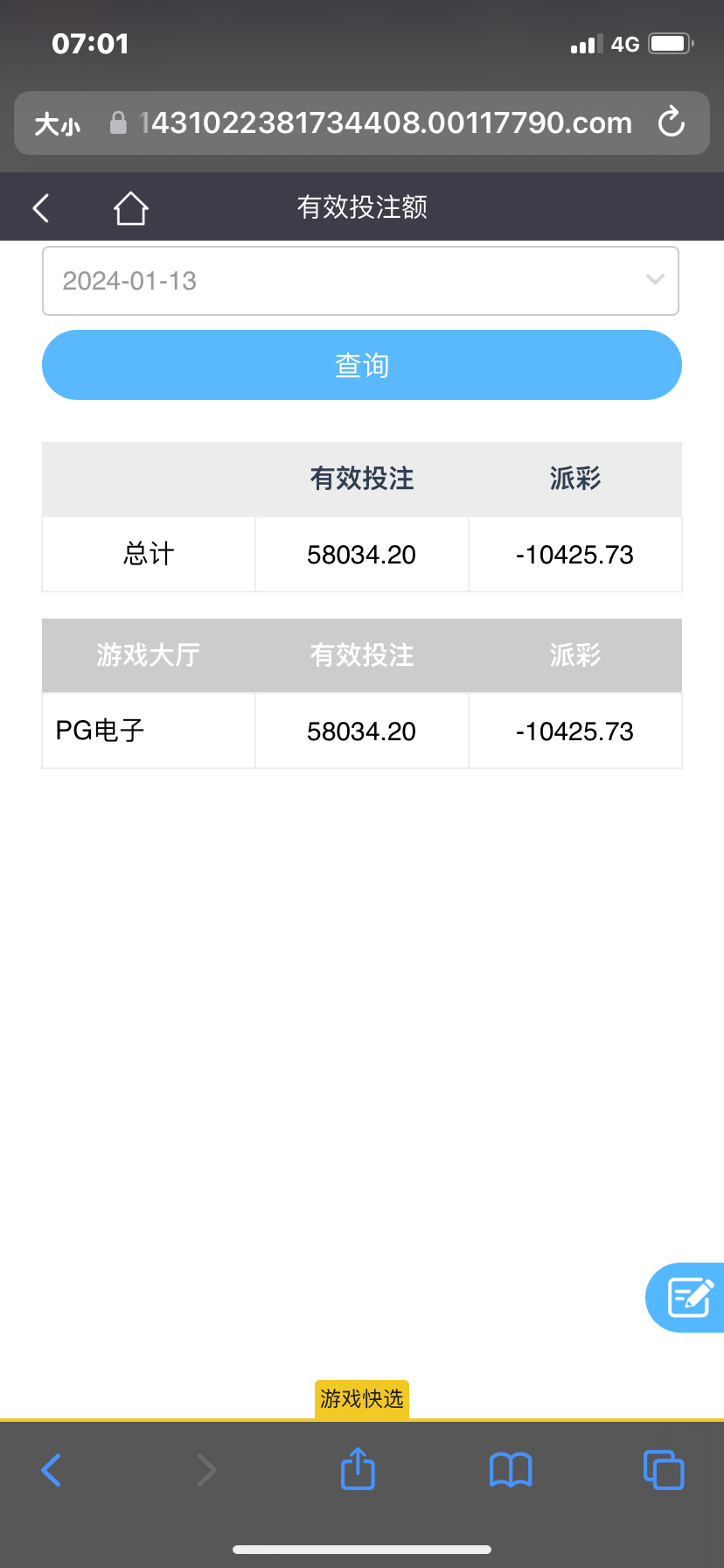This screenshot has height=1568, width=724.
Task: Tap Safari's back navigation arrow
Action: click(50, 1469)
